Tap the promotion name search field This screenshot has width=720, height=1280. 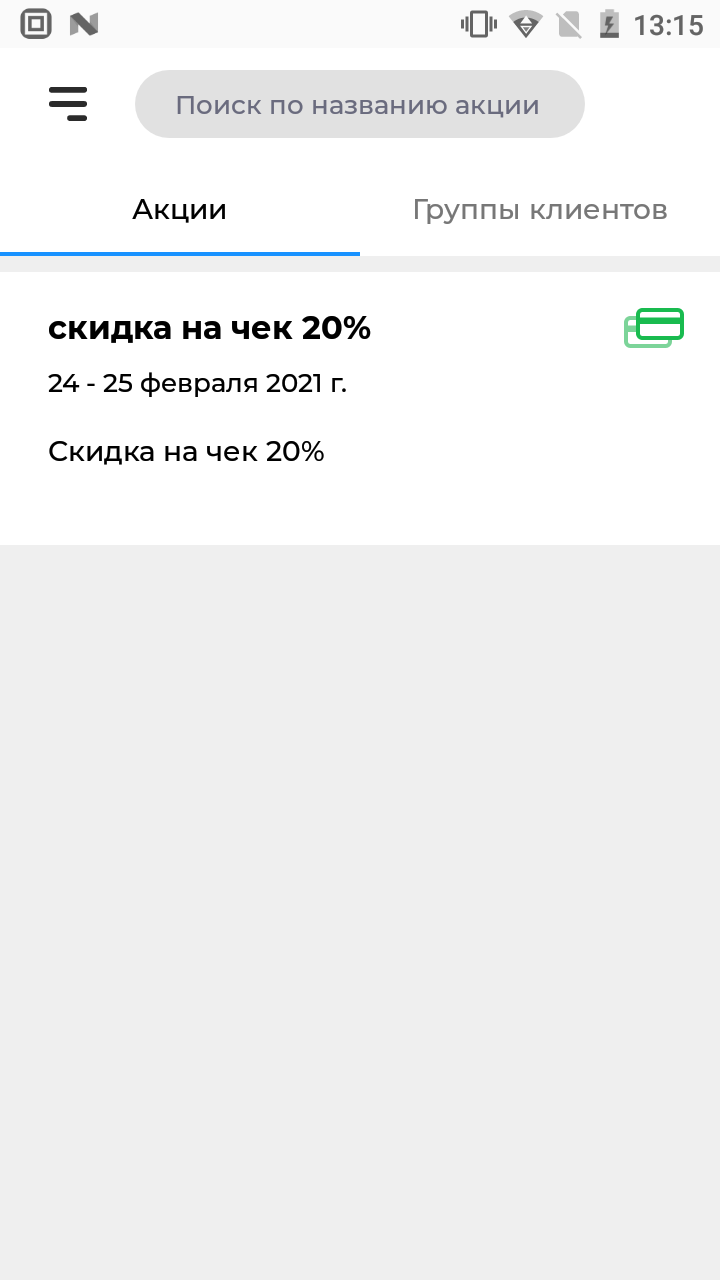[x=359, y=104]
